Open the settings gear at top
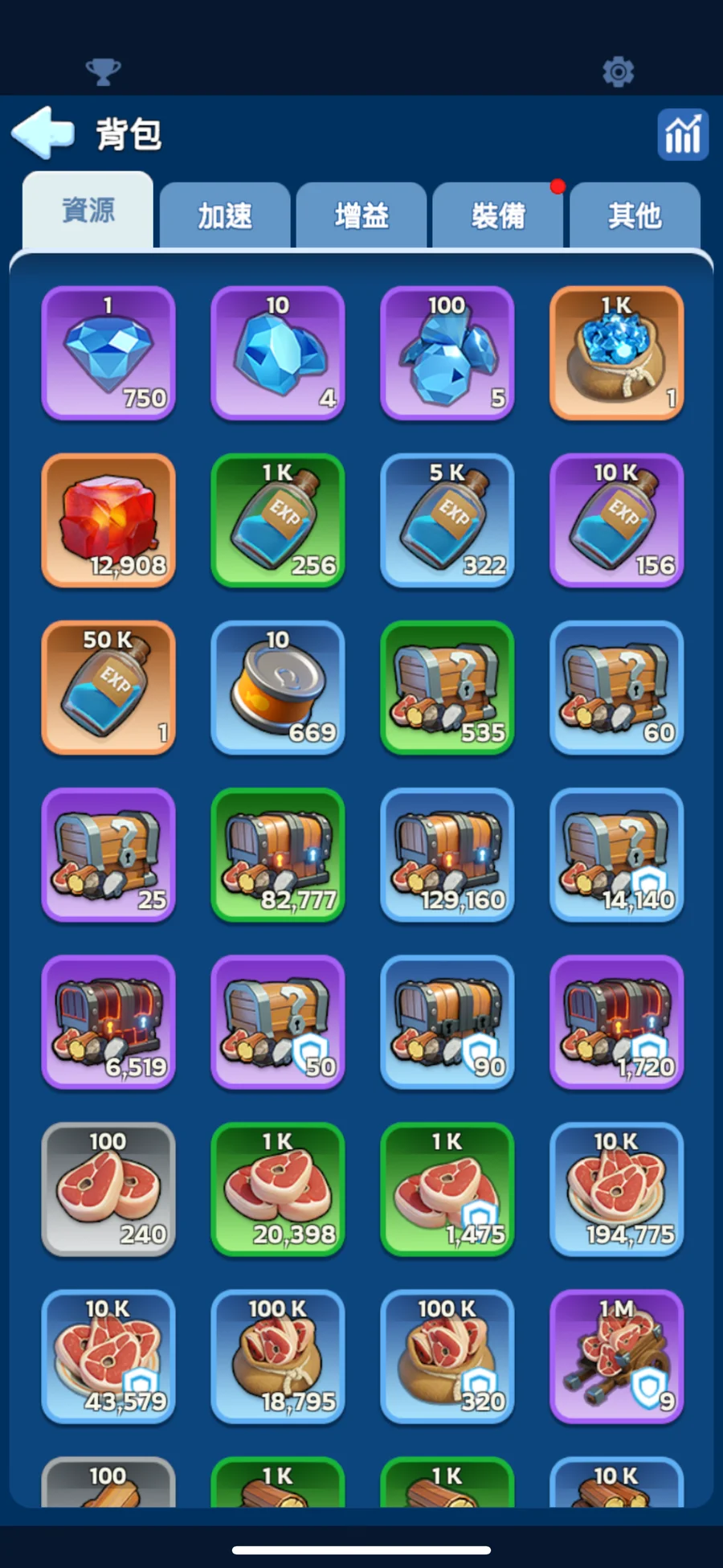The height and width of the screenshot is (1568, 723). (x=618, y=72)
